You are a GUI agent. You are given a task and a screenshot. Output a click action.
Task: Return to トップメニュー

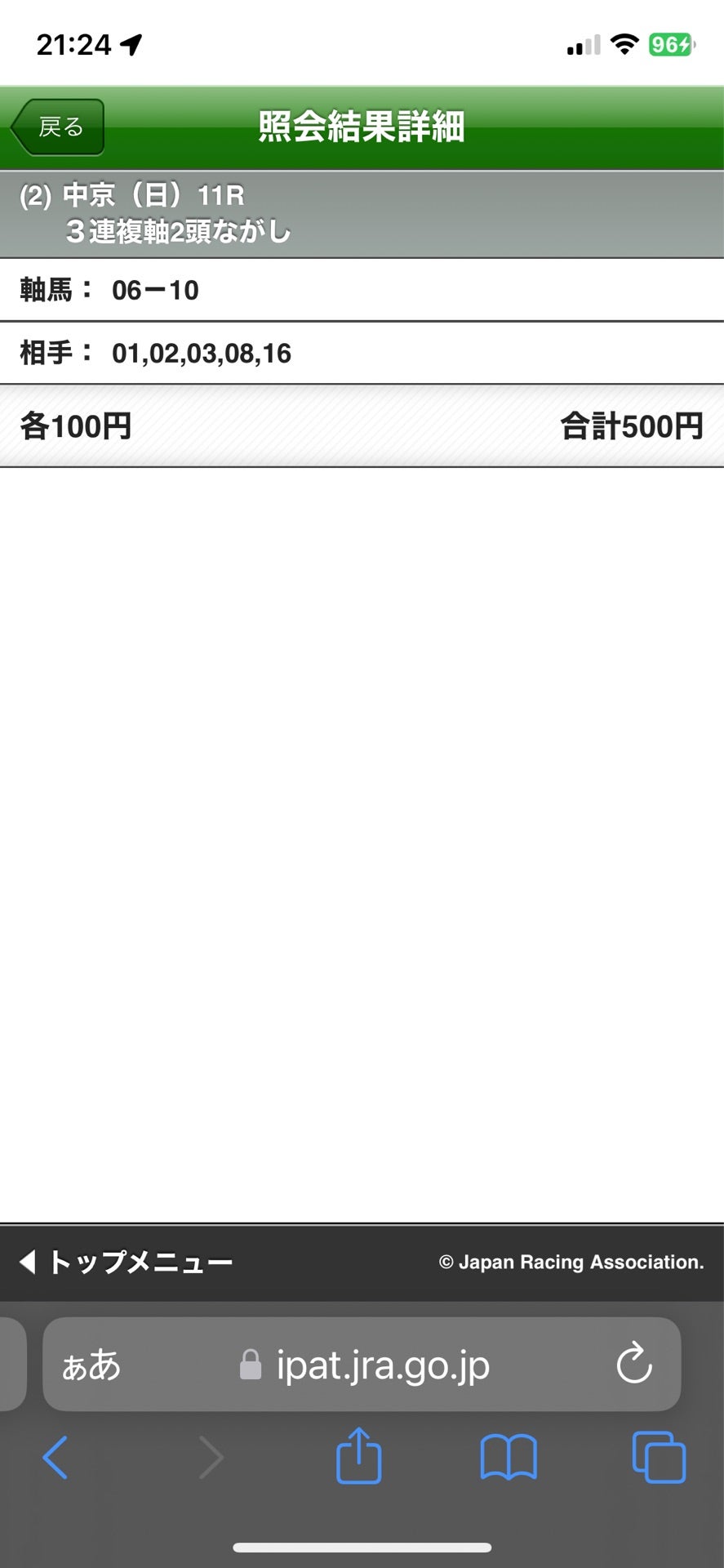[127, 1262]
